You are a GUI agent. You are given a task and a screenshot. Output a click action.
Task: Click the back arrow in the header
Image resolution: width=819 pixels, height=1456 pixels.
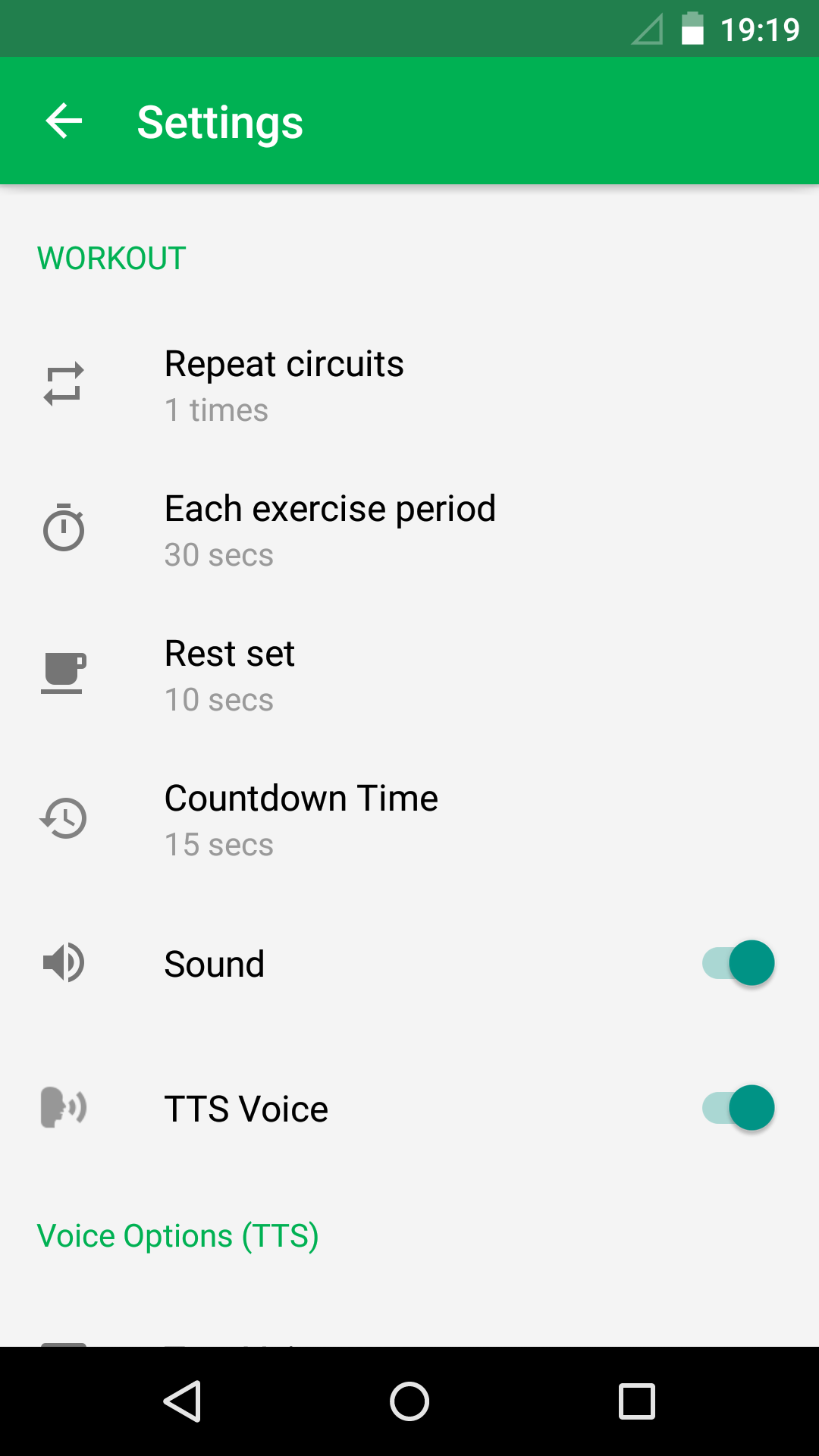click(x=62, y=121)
